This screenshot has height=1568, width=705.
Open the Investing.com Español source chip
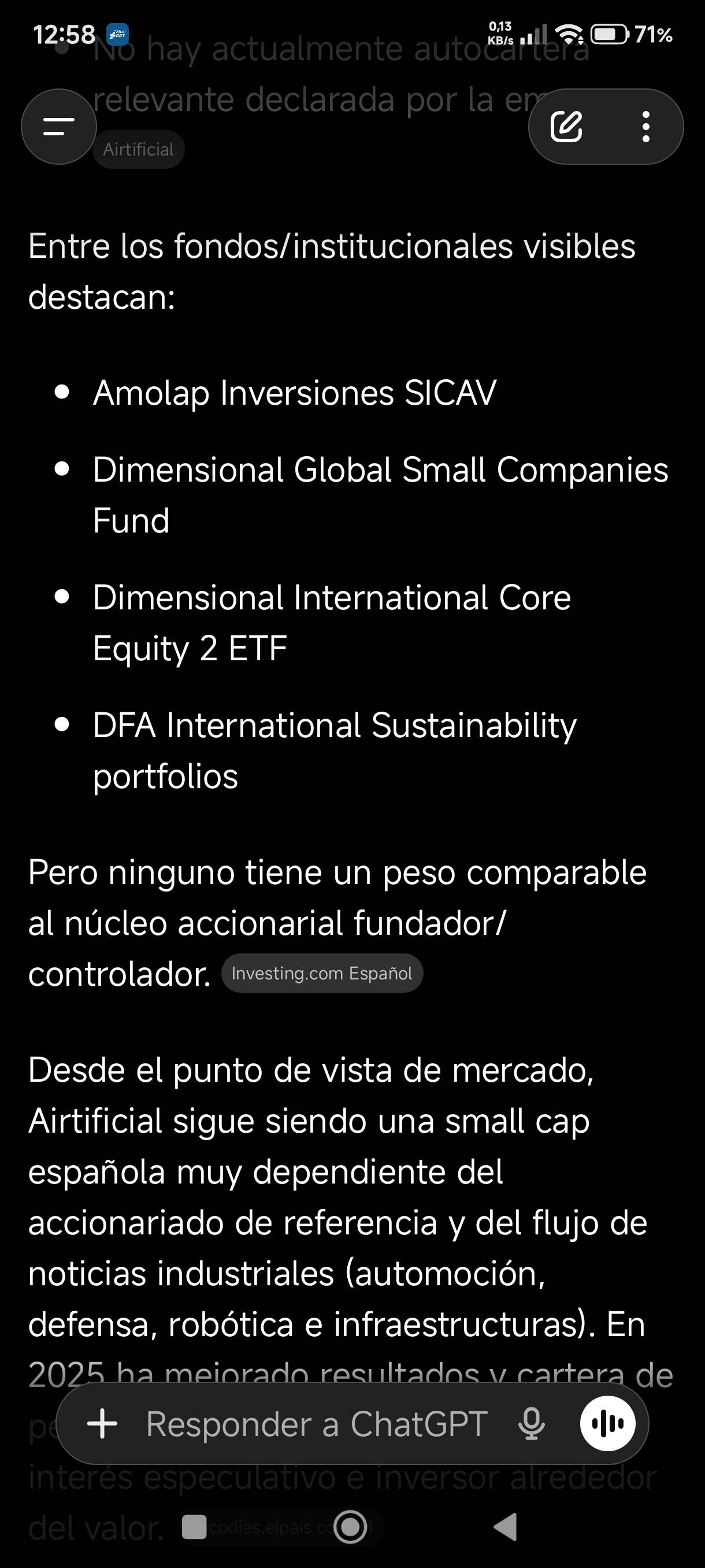[322, 972]
